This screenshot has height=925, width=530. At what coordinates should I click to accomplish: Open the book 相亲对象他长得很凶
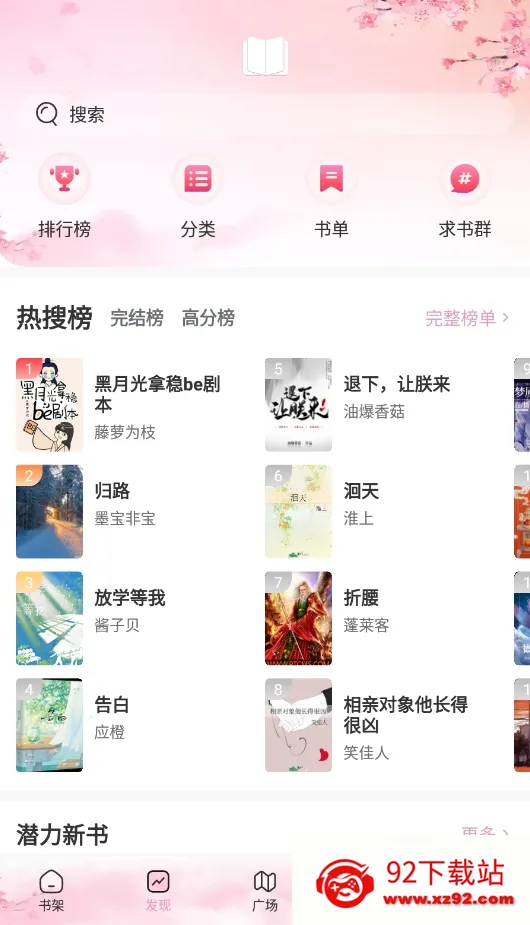point(381,725)
